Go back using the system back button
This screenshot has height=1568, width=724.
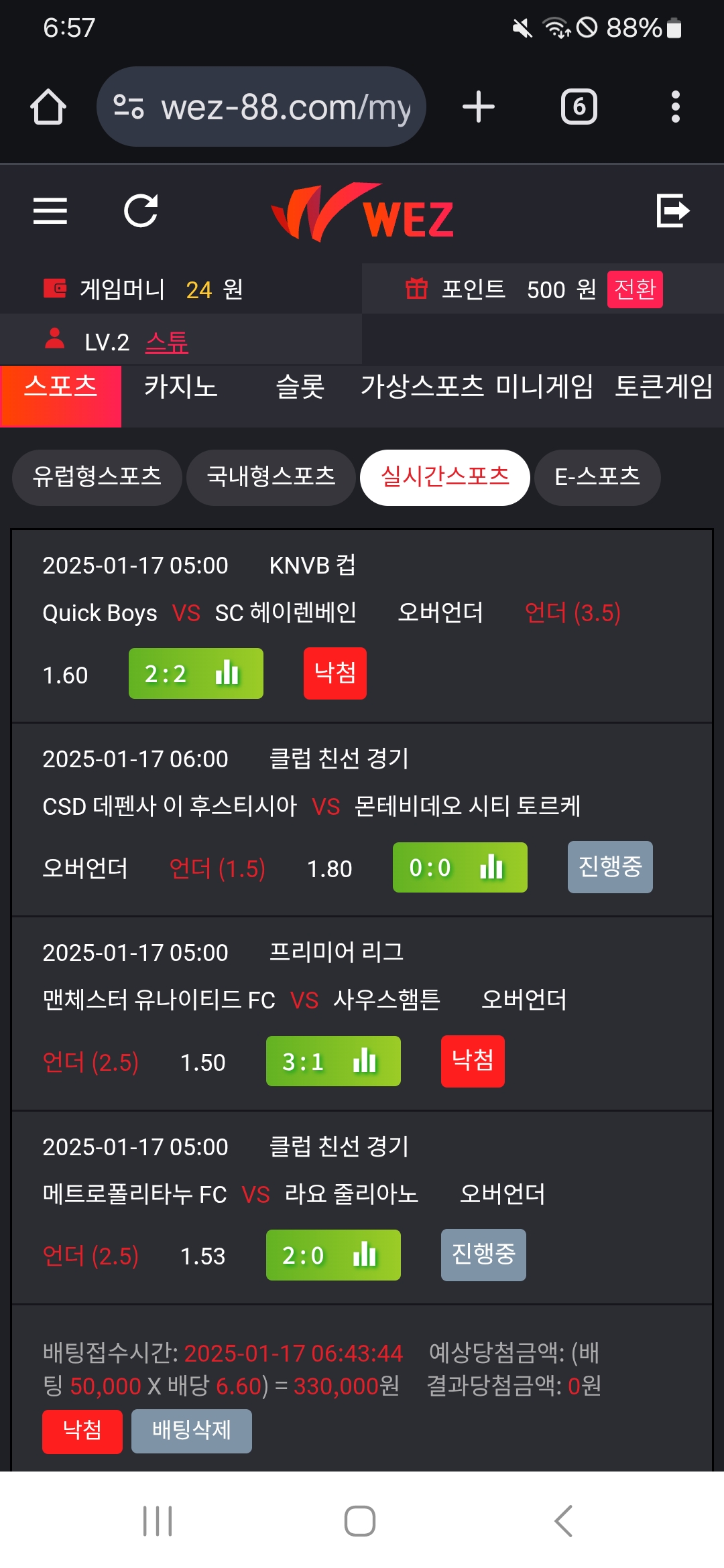pyautogui.click(x=564, y=1521)
